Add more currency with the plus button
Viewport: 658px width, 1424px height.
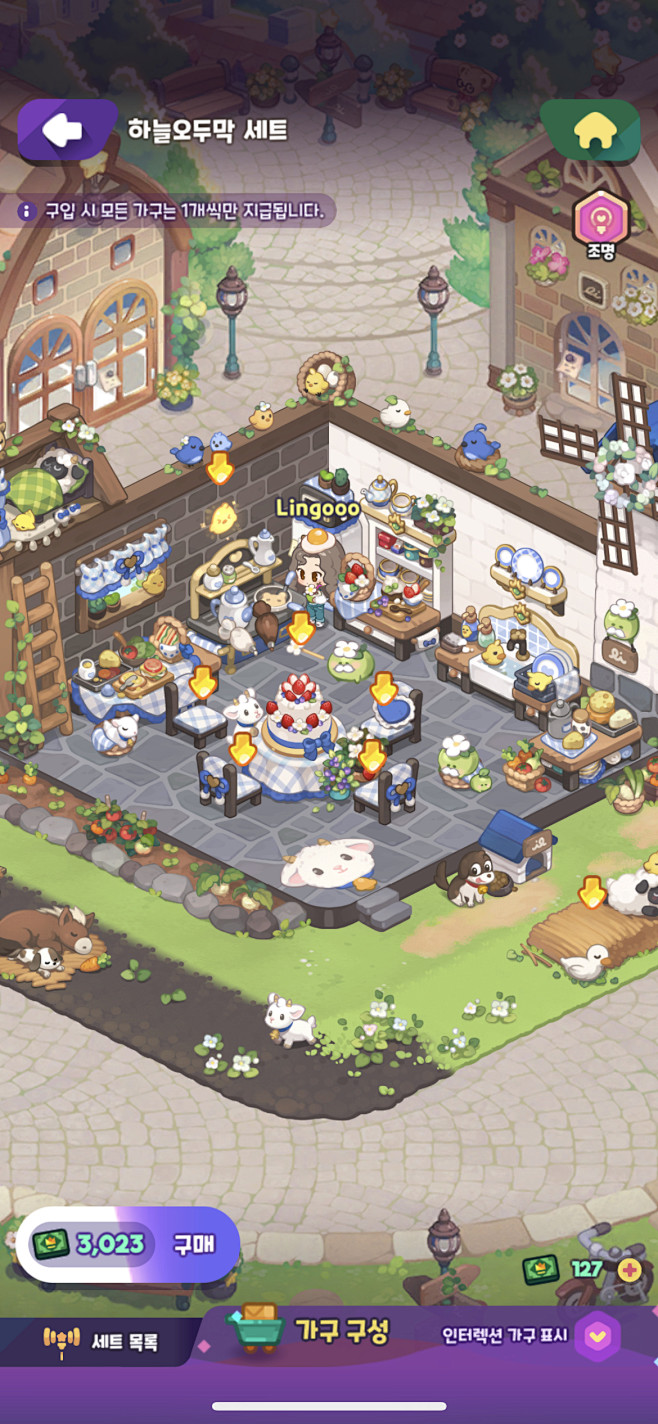[x=629, y=1269]
